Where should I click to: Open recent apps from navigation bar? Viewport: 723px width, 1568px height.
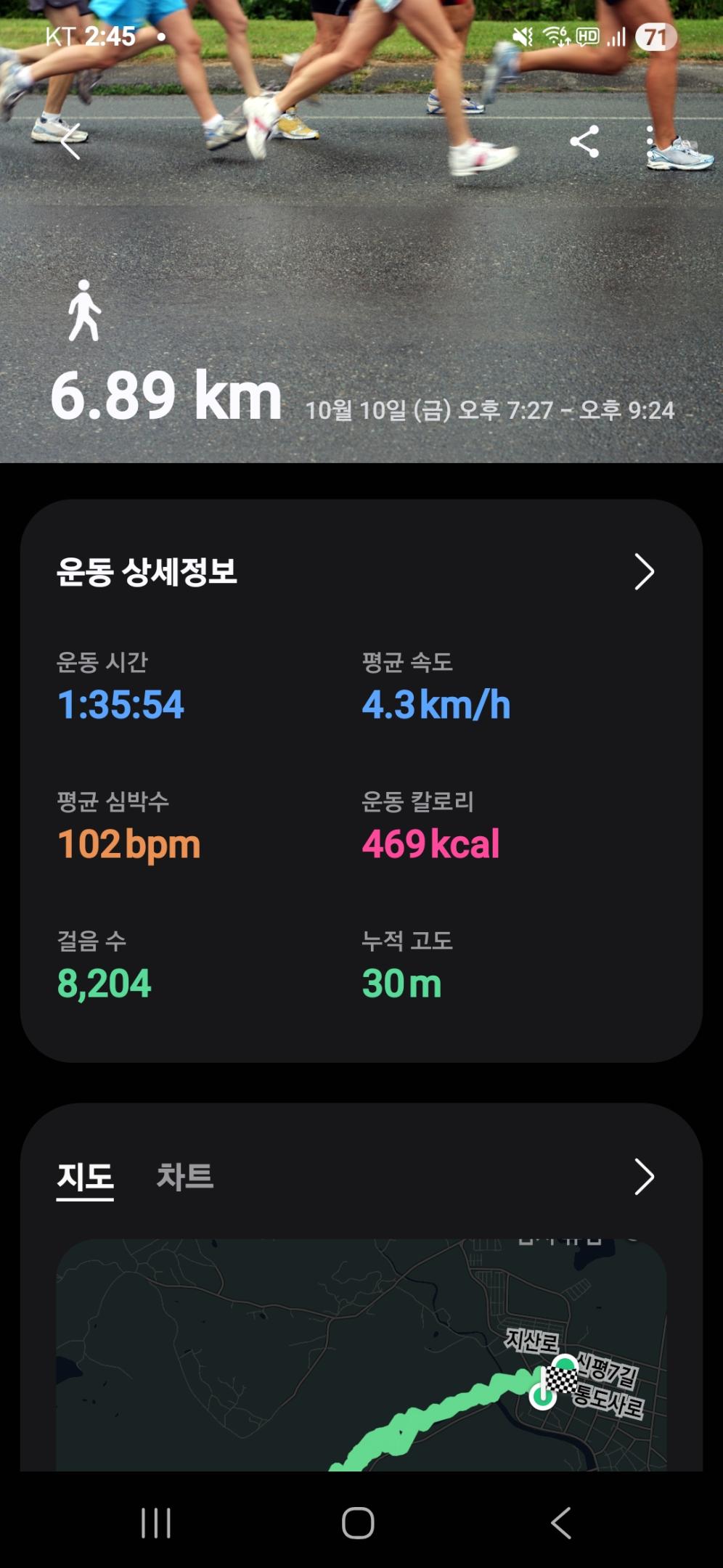coord(155,1522)
